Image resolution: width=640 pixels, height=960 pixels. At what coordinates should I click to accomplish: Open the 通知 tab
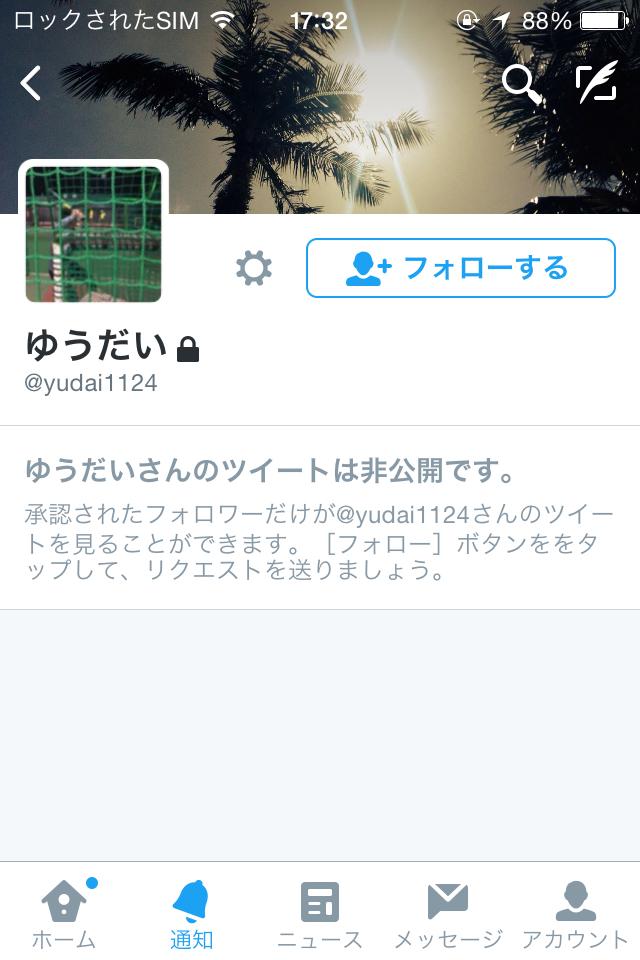191,914
